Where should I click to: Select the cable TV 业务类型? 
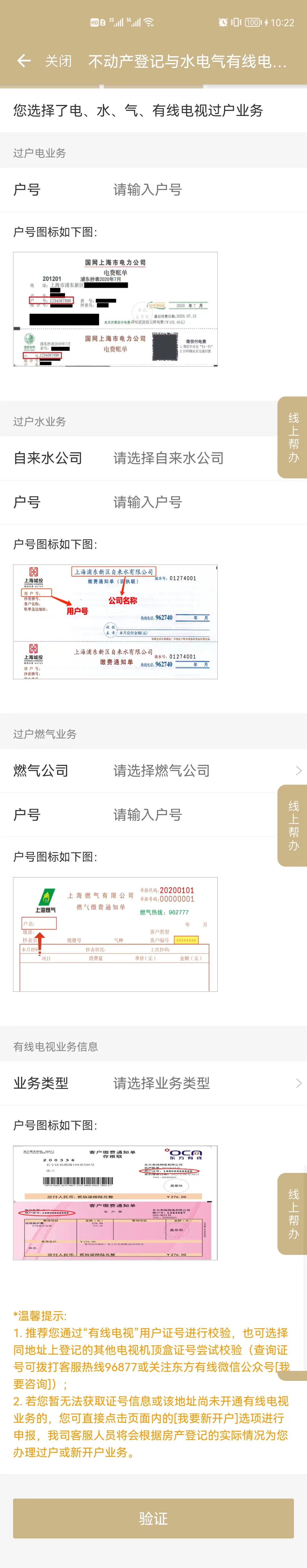[182, 1083]
